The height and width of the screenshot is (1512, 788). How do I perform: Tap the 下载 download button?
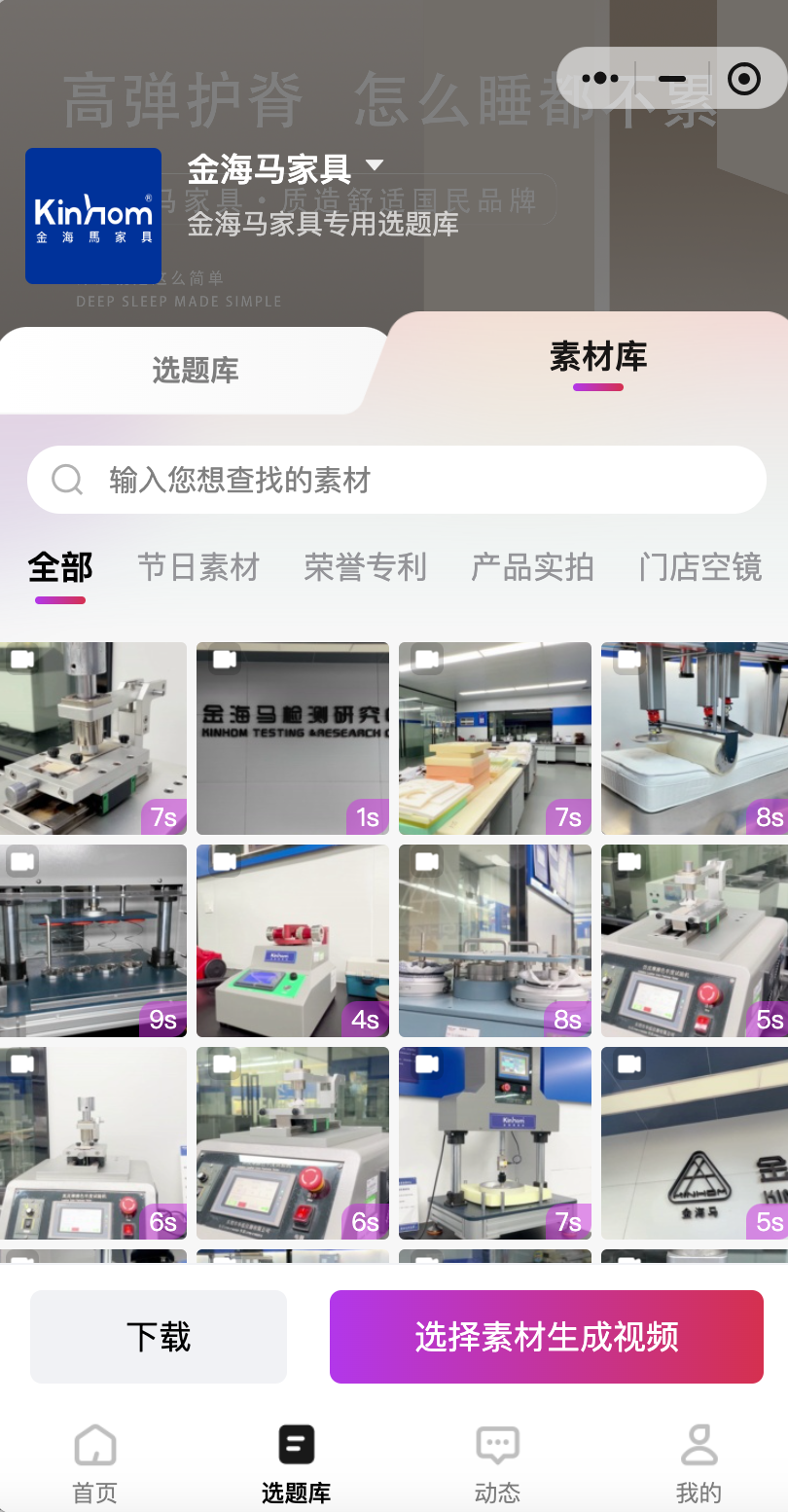point(159,1337)
